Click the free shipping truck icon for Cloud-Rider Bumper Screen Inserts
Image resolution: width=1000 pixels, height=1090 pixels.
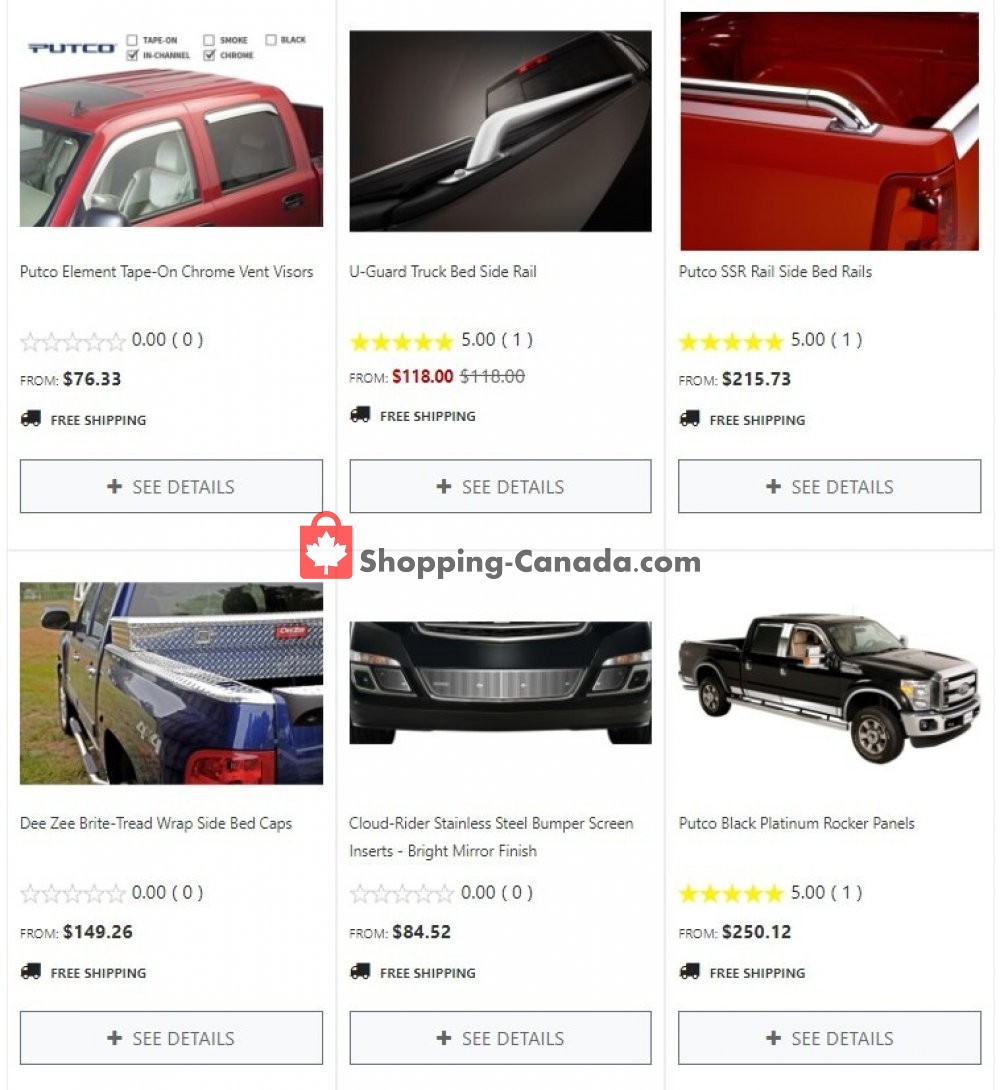coord(360,971)
